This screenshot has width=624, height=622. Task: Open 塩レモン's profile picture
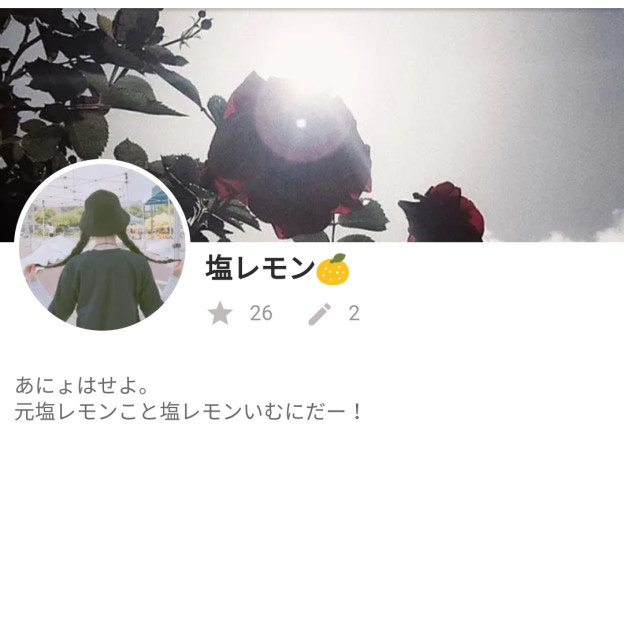(104, 247)
